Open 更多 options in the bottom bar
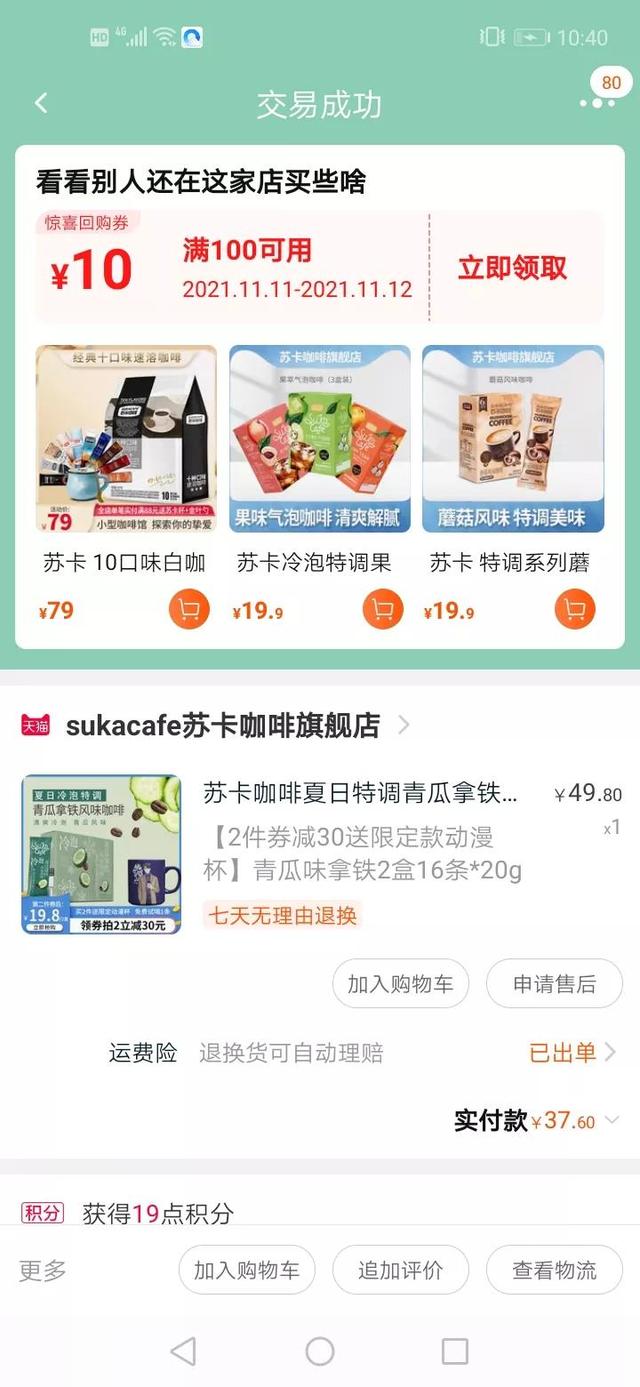640x1387 pixels. click(43, 1270)
